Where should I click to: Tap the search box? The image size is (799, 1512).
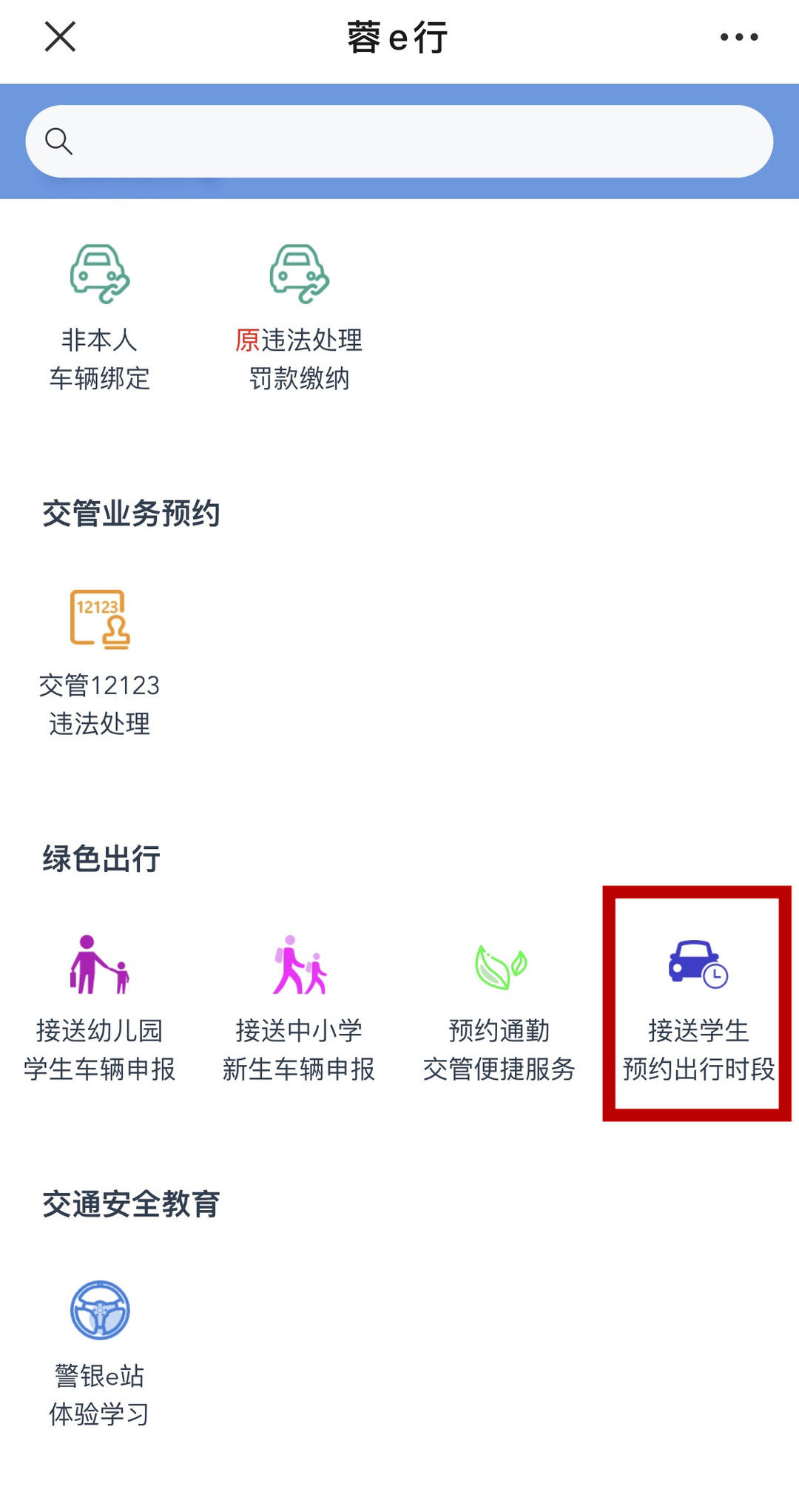(x=399, y=141)
